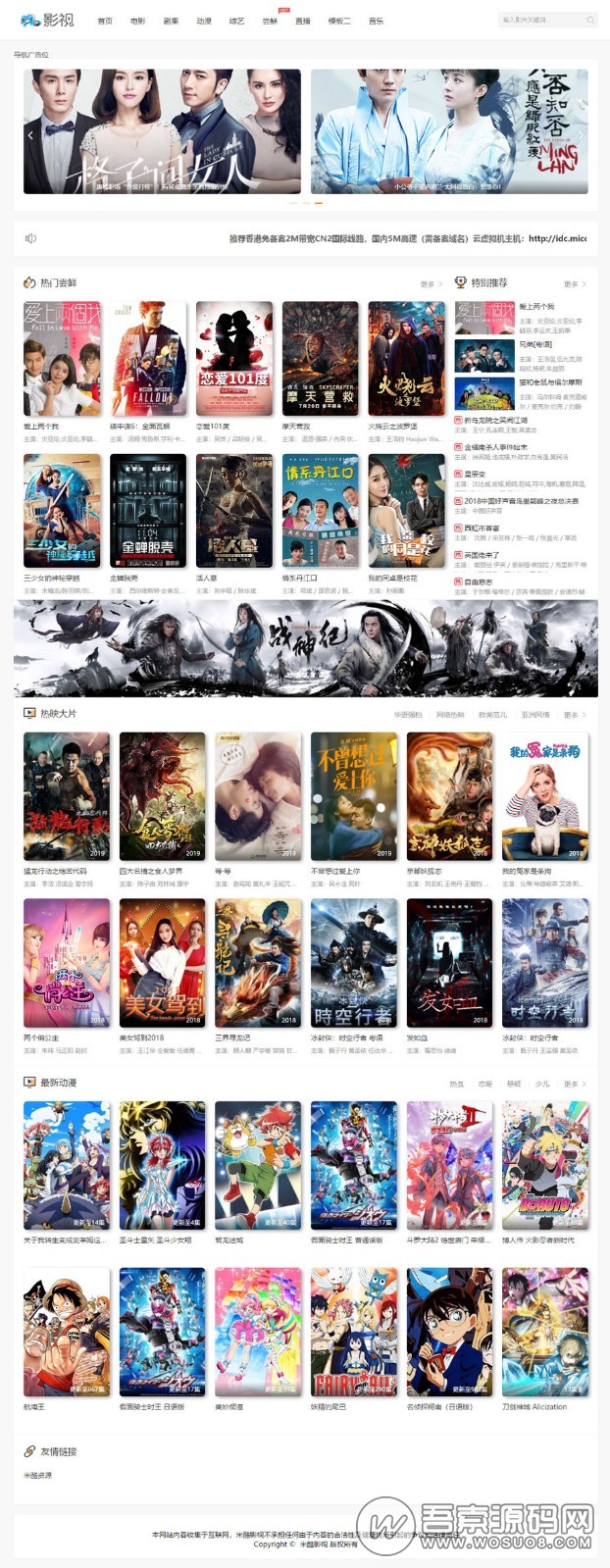Open the 音乐 nav item
Screen dimensions: 610x1568
coord(376,21)
